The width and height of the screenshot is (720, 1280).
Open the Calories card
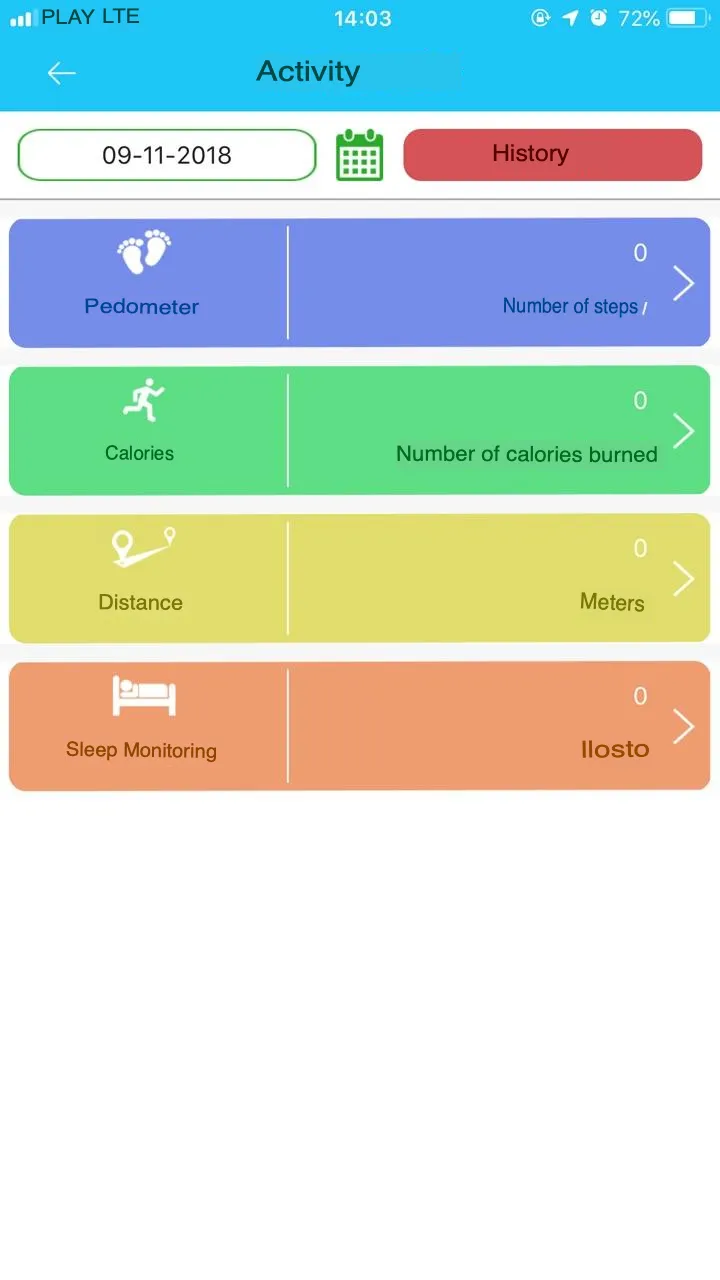[x=360, y=430]
